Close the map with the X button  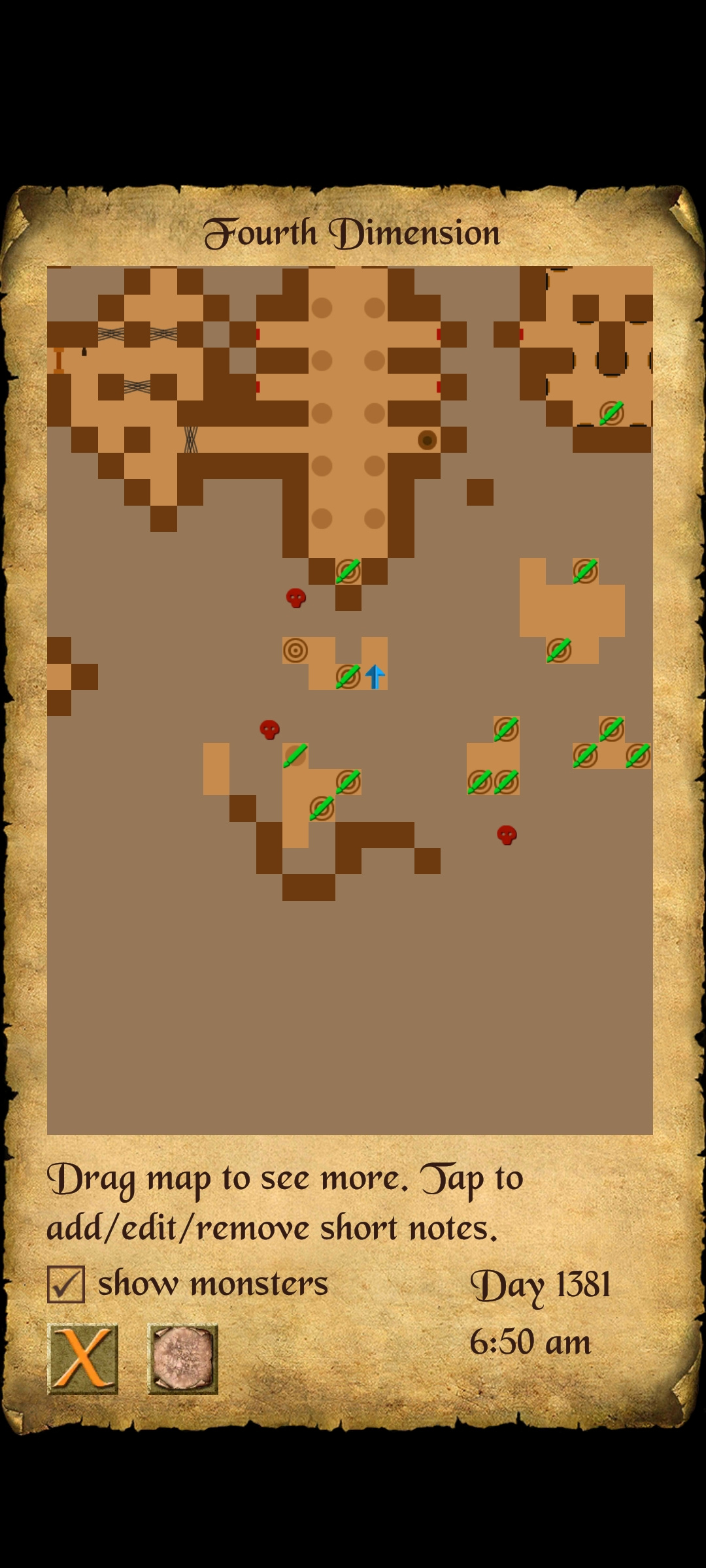click(x=83, y=1358)
